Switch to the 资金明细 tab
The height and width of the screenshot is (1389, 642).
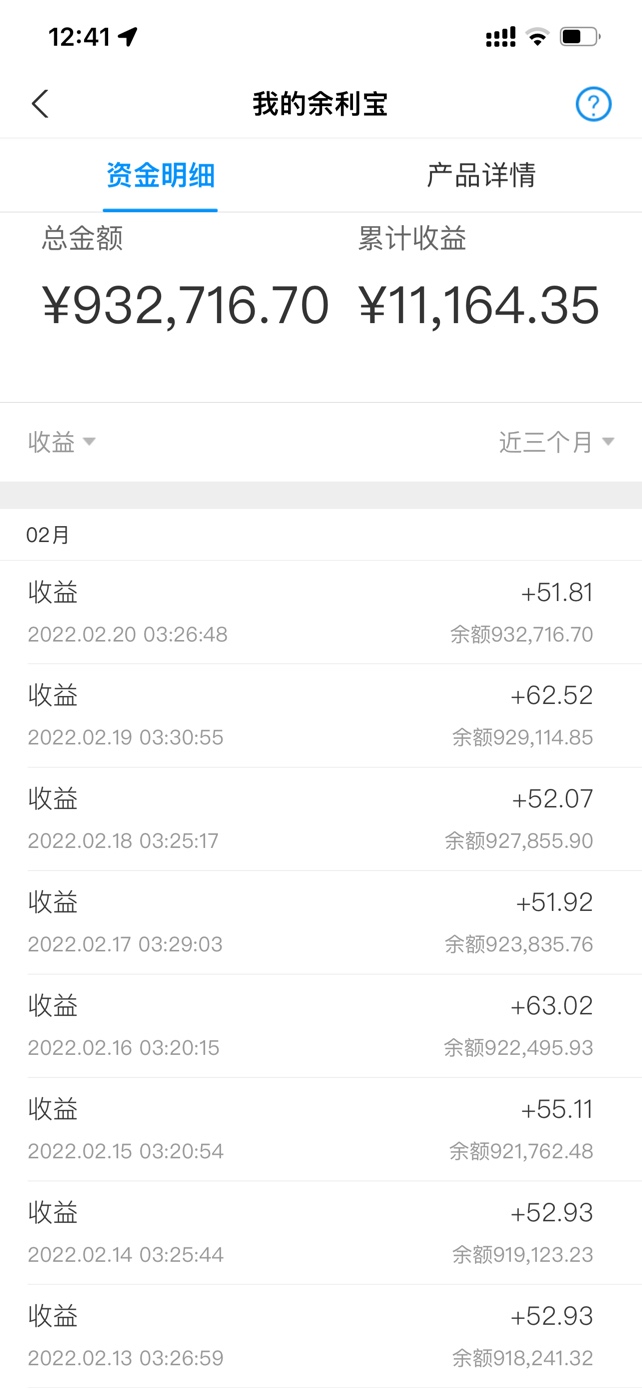coord(160,176)
